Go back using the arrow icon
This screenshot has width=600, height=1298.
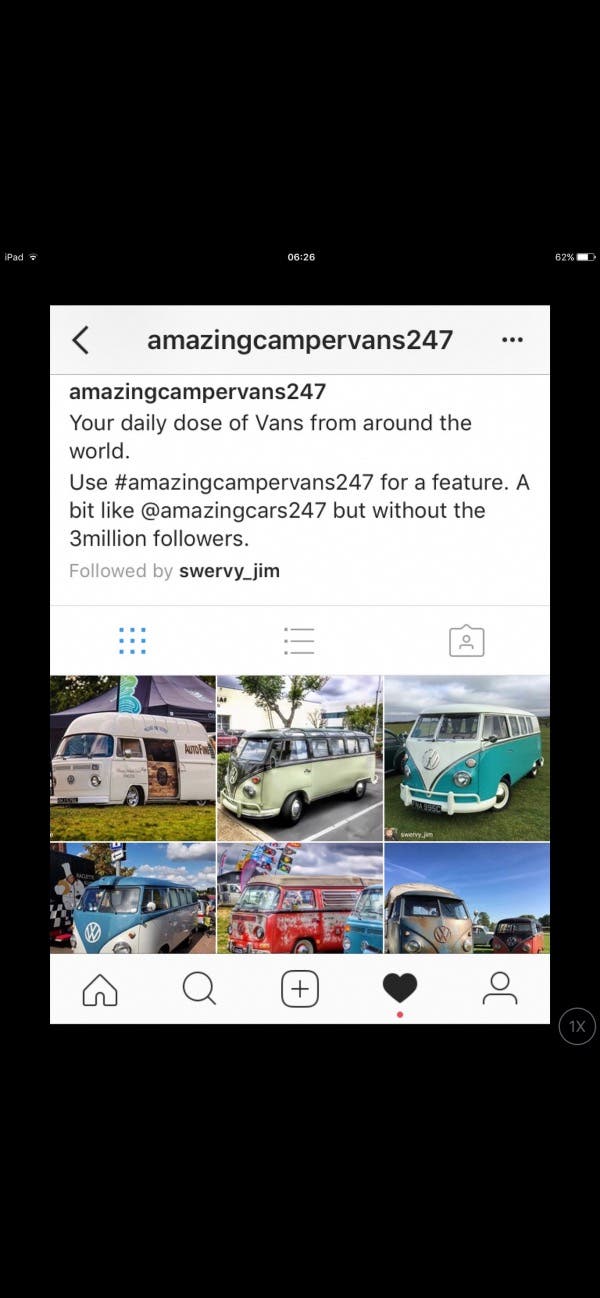coord(81,340)
